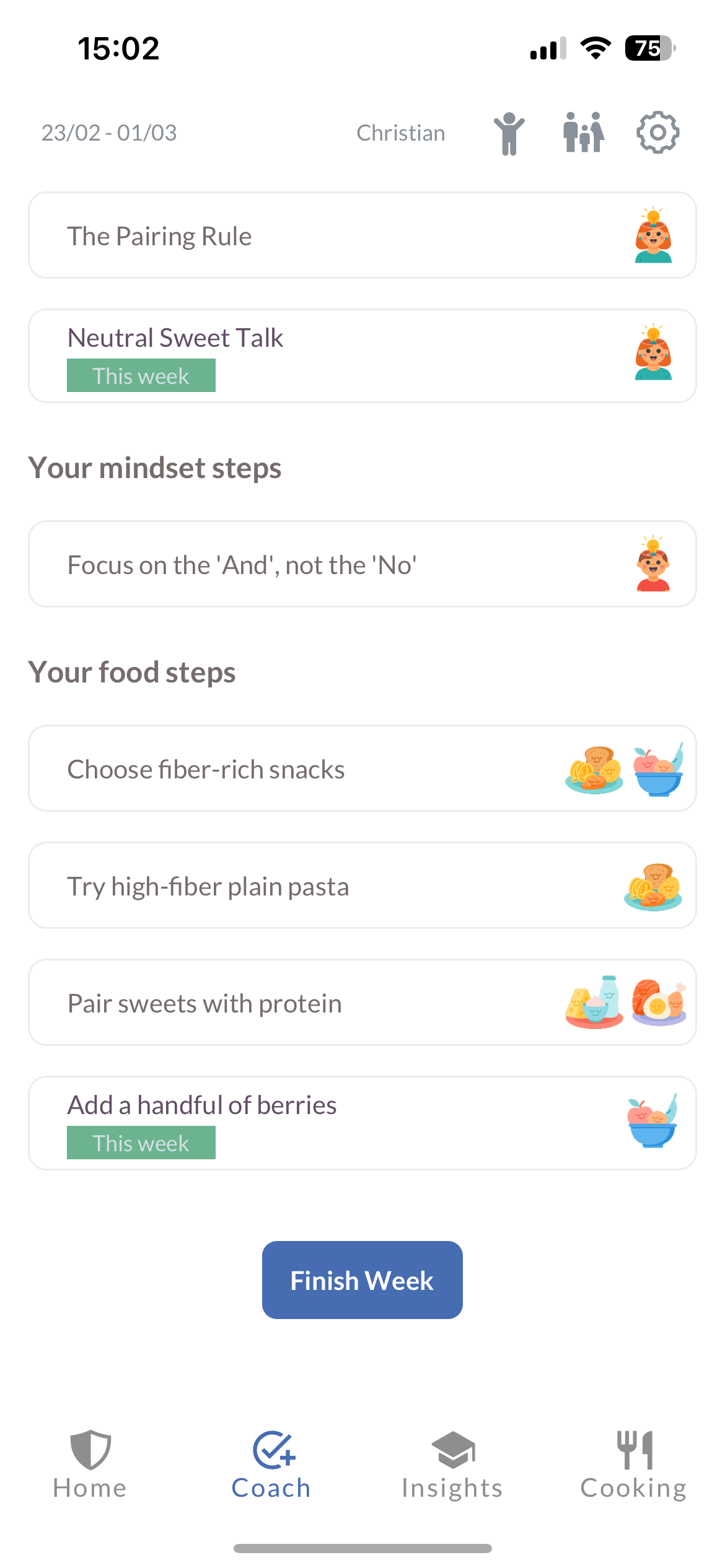
Task: Tap the This week badge on Neutral Sweet Talk
Action: click(141, 375)
